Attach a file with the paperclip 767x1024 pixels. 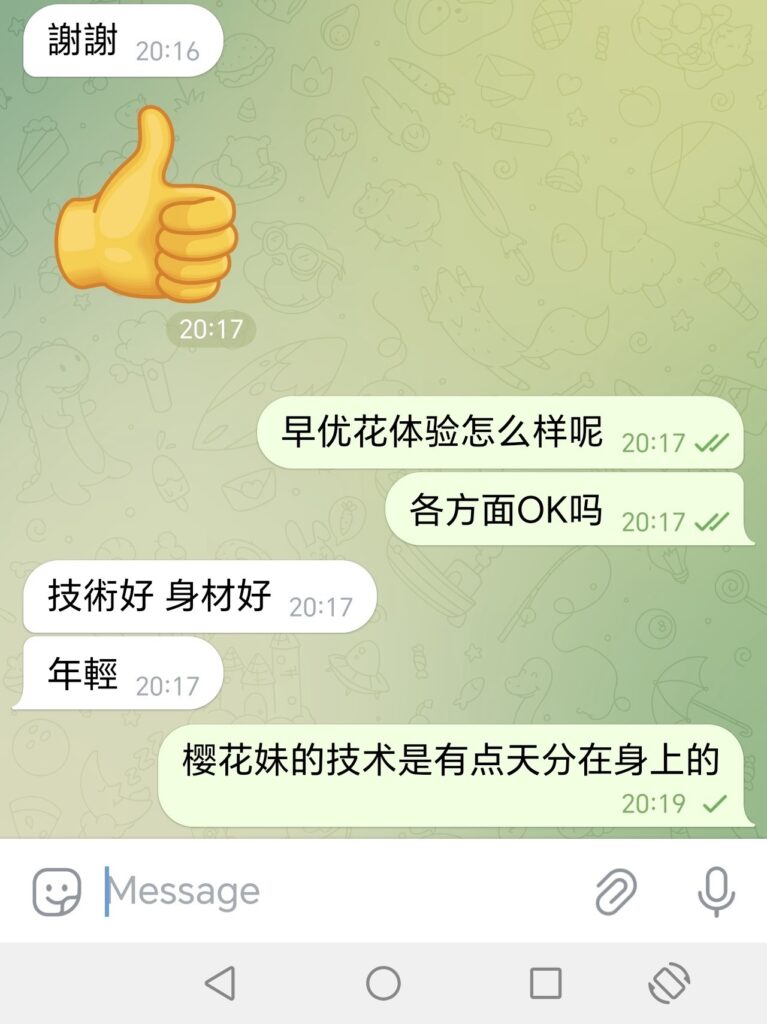[616, 891]
